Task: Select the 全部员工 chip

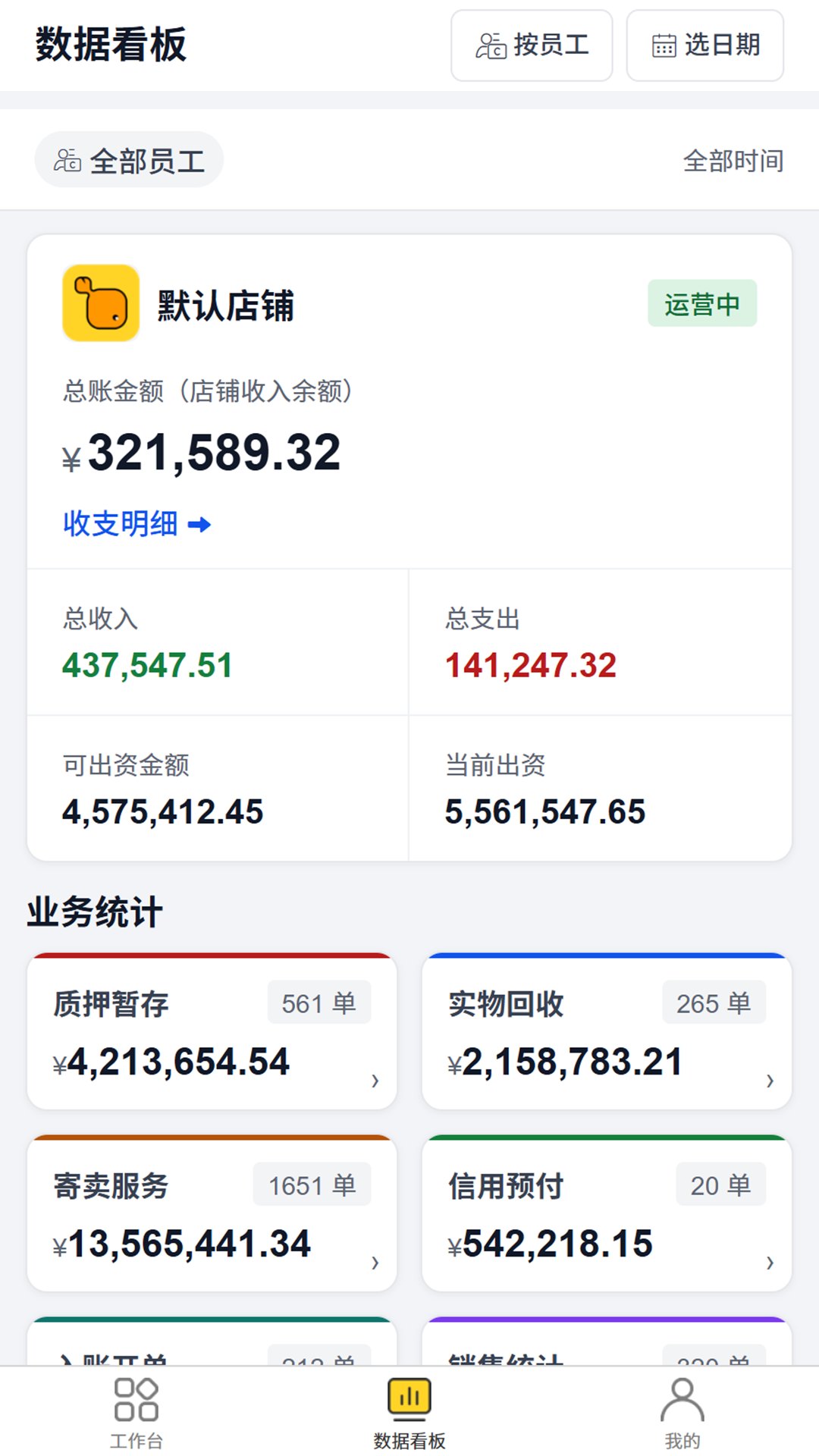Action: 129,160
